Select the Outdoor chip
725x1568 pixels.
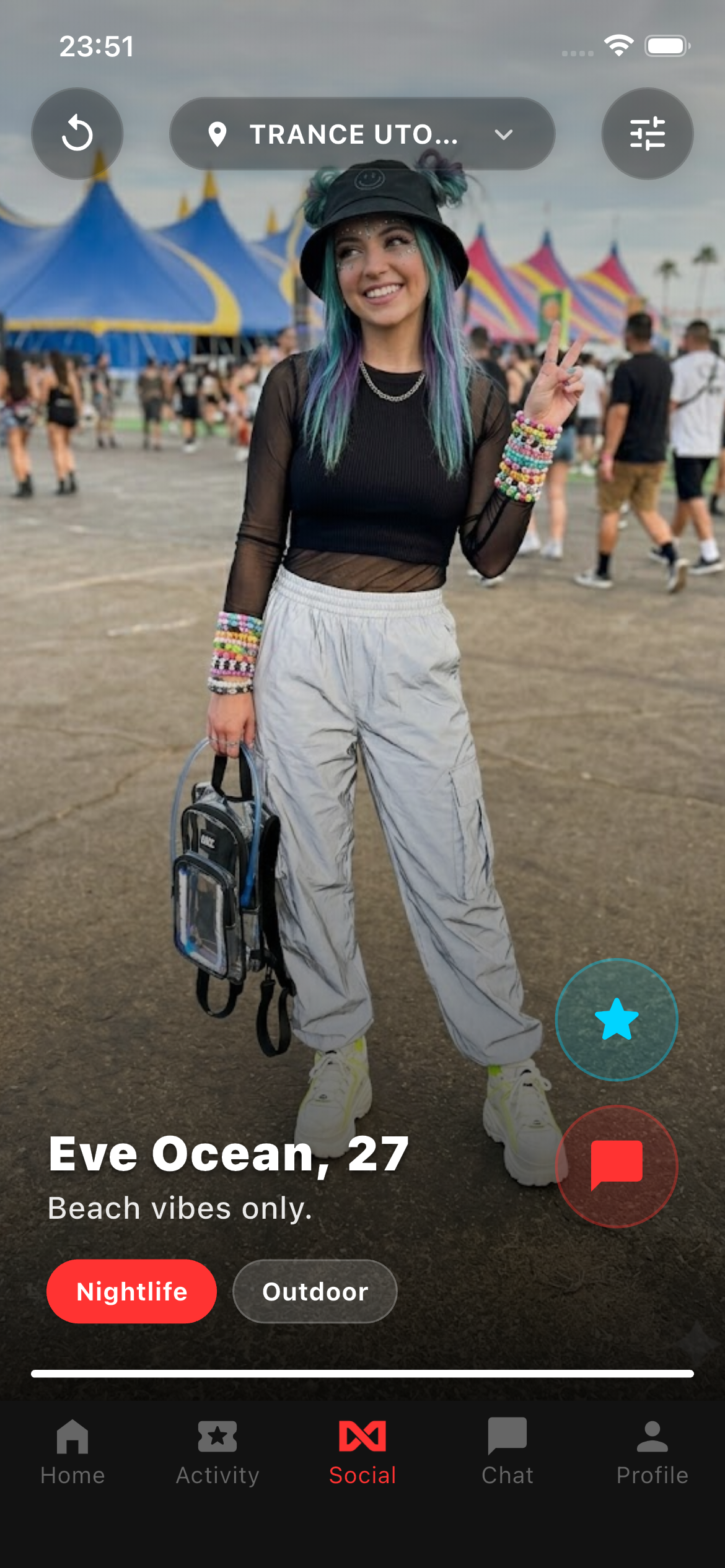tap(315, 1291)
